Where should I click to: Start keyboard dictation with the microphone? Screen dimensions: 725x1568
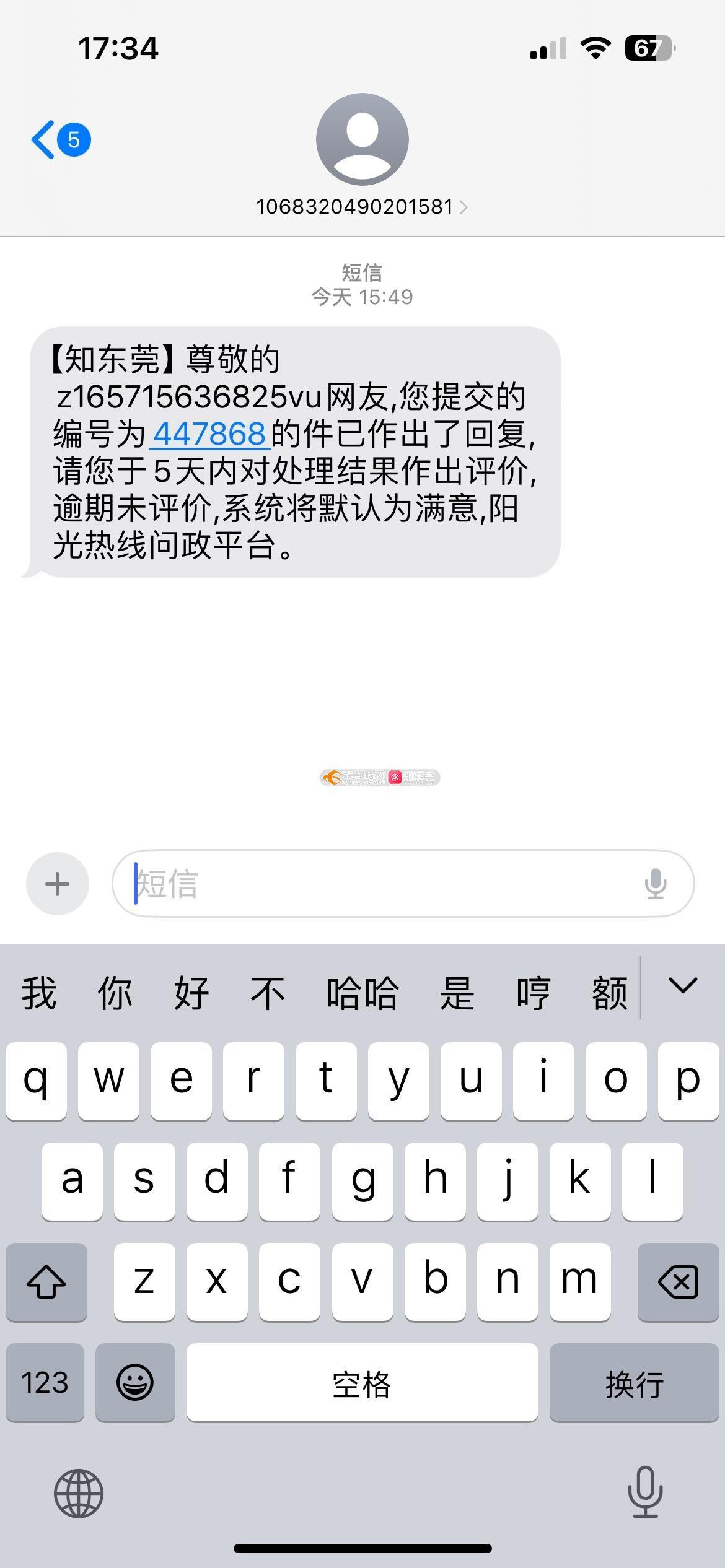click(645, 1492)
